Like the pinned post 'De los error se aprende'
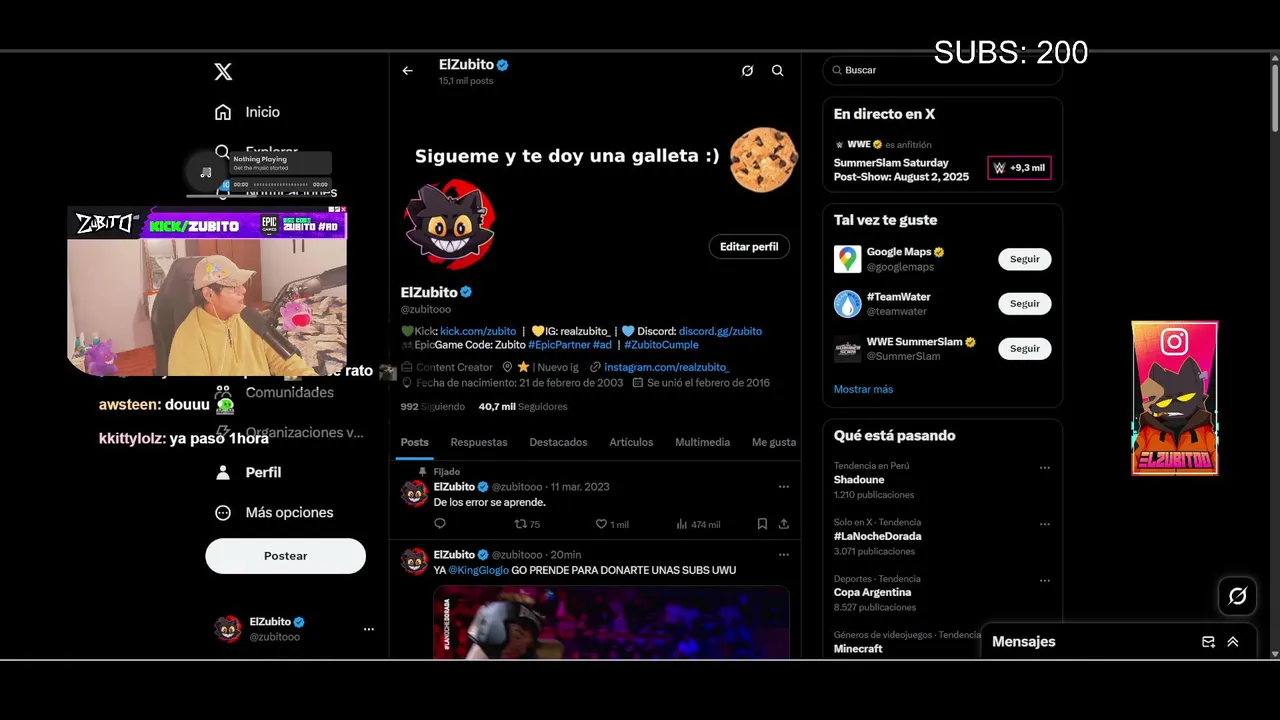Screen dimensions: 1280x720 click(602, 524)
